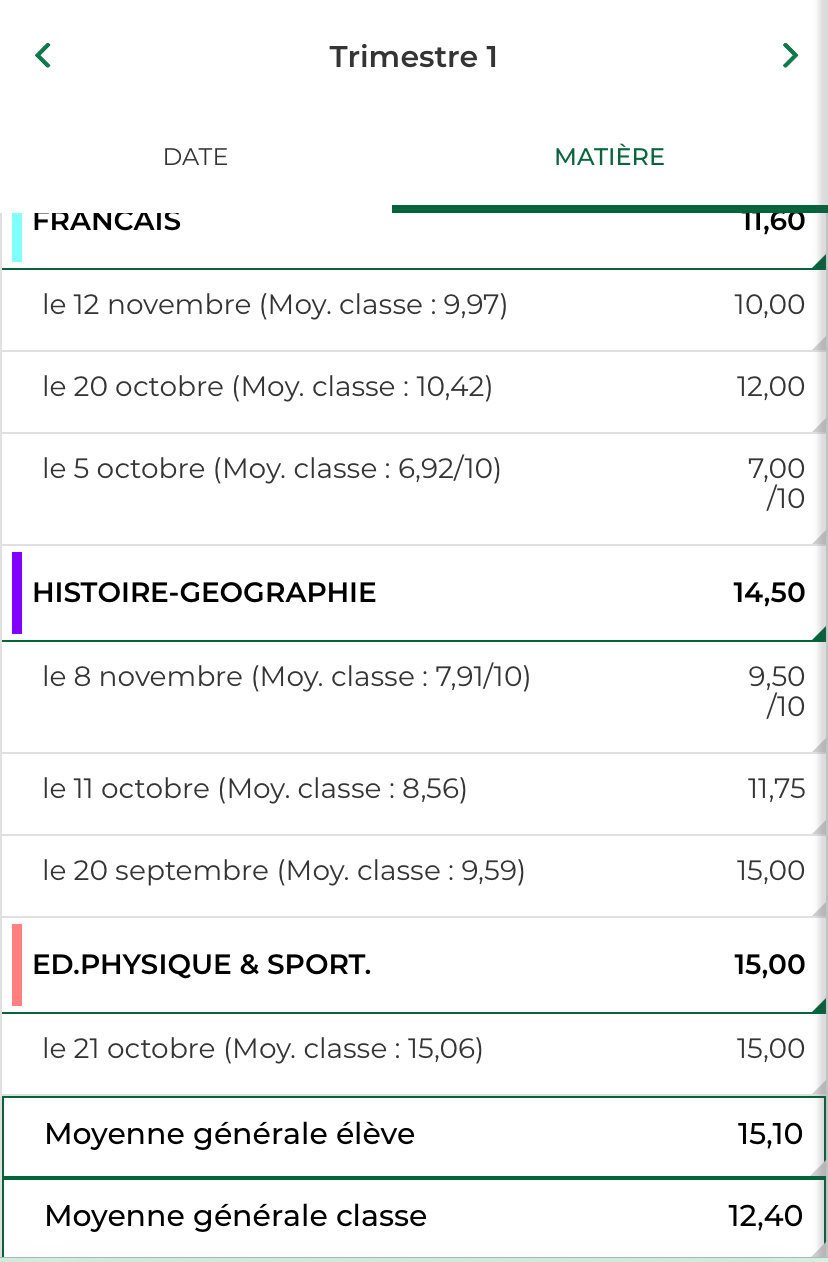
Task: View the French grade from 20 octobre
Action: click(x=414, y=392)
